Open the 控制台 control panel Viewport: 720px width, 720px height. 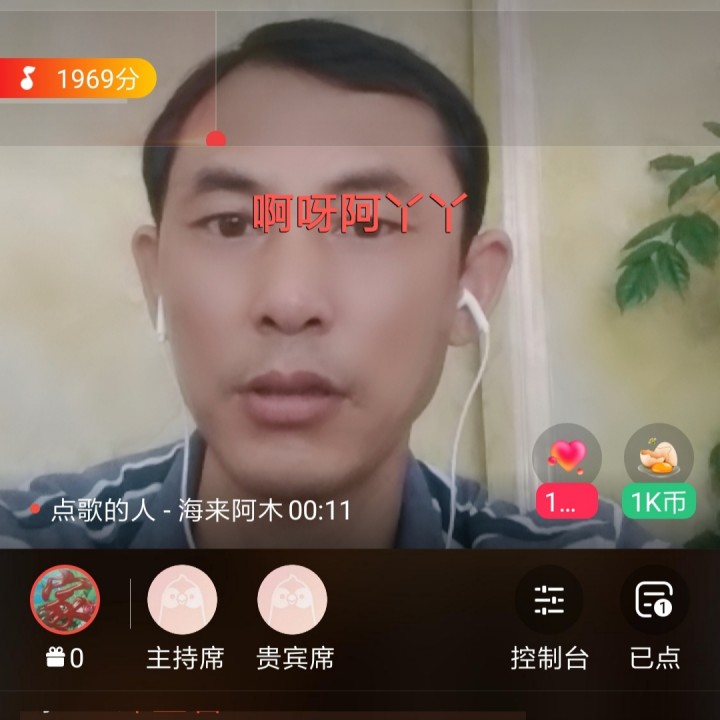click(549, 600)
